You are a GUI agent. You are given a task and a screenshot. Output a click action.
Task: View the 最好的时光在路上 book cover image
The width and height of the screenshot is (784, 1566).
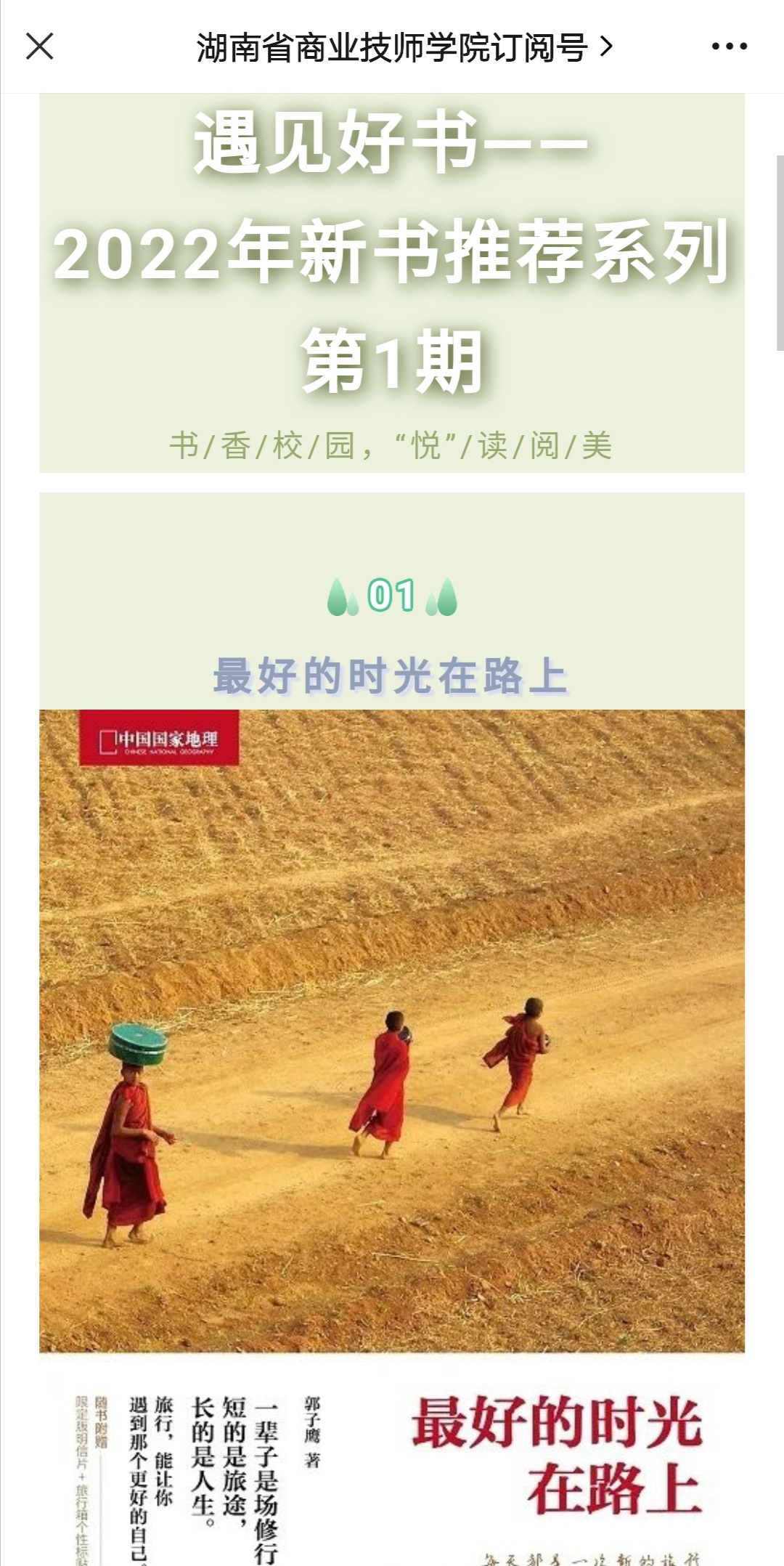click(x=392, y=1090)
